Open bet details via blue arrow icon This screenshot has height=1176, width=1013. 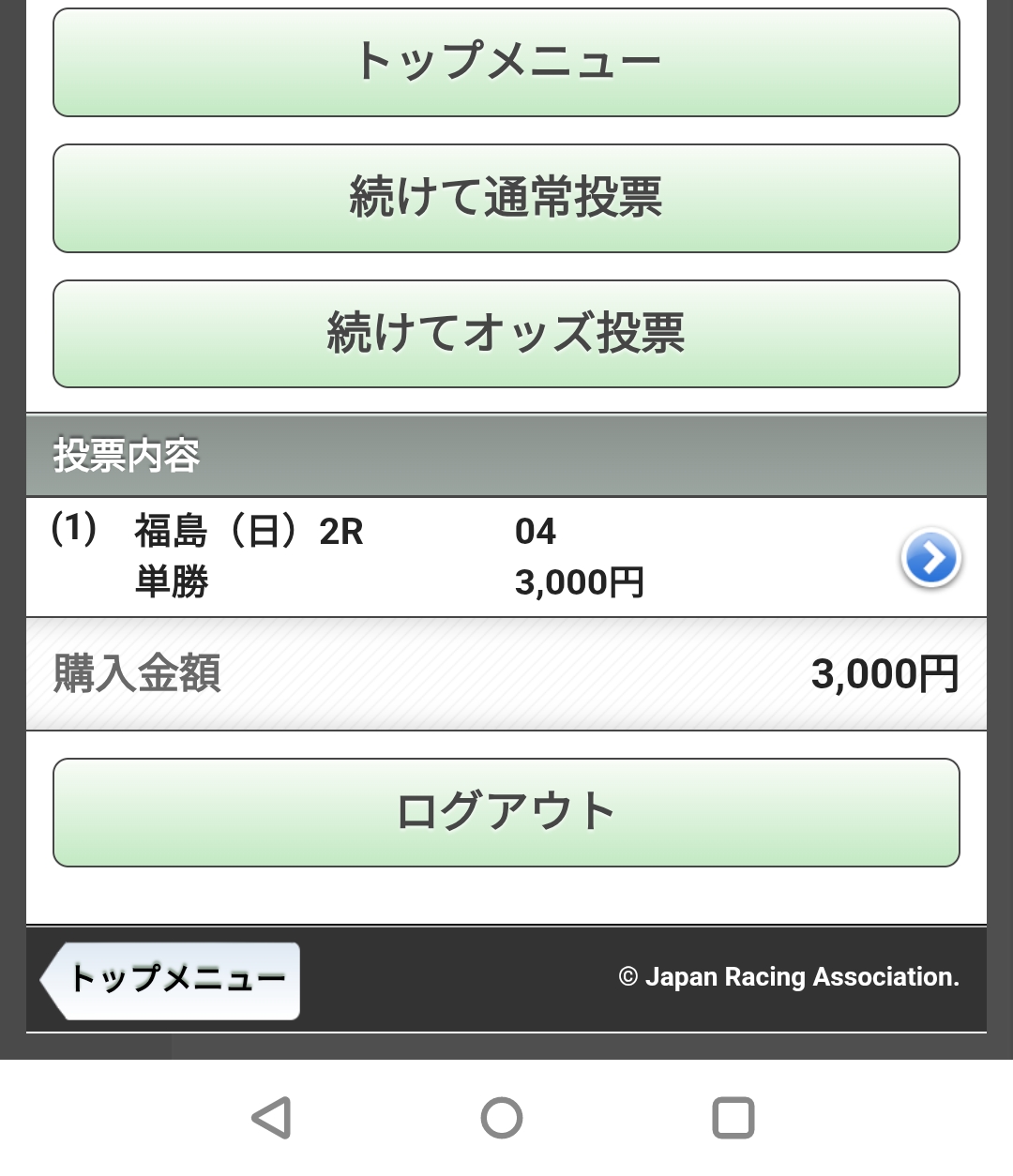[x=930, y=558]
